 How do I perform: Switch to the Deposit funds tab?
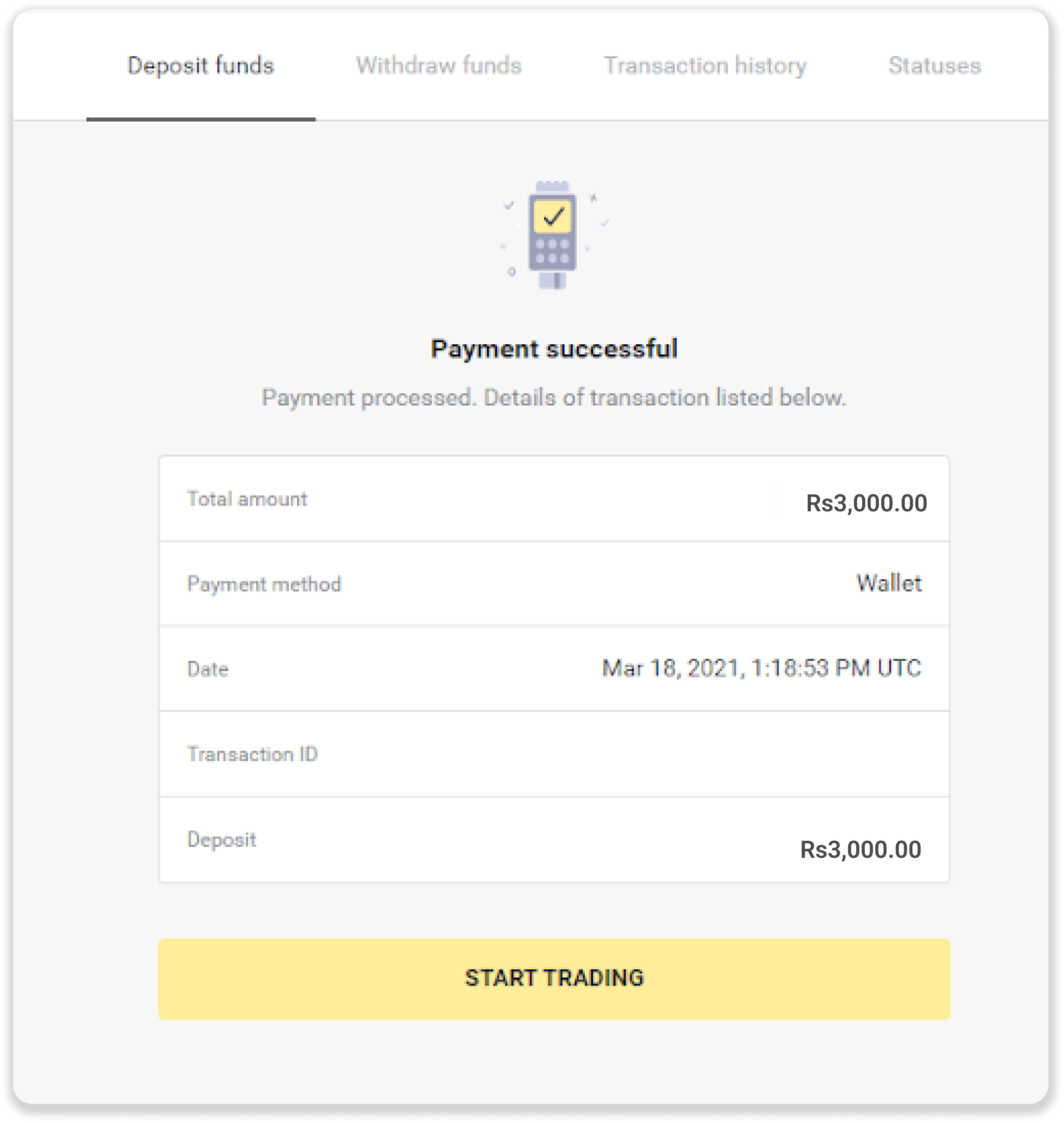click(201, 66)
